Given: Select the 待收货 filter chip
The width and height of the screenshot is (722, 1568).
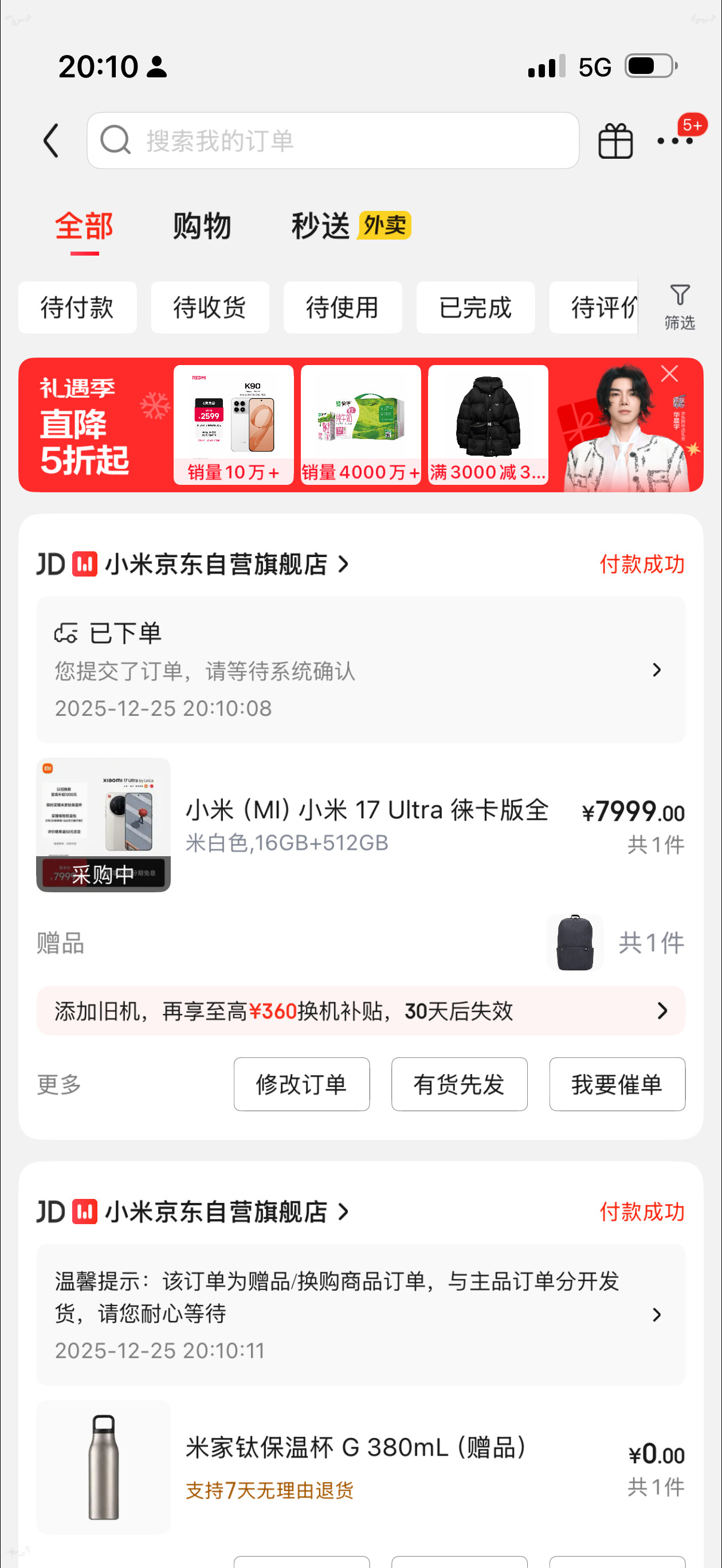Looking at the screenshot, I should [210, 307].
